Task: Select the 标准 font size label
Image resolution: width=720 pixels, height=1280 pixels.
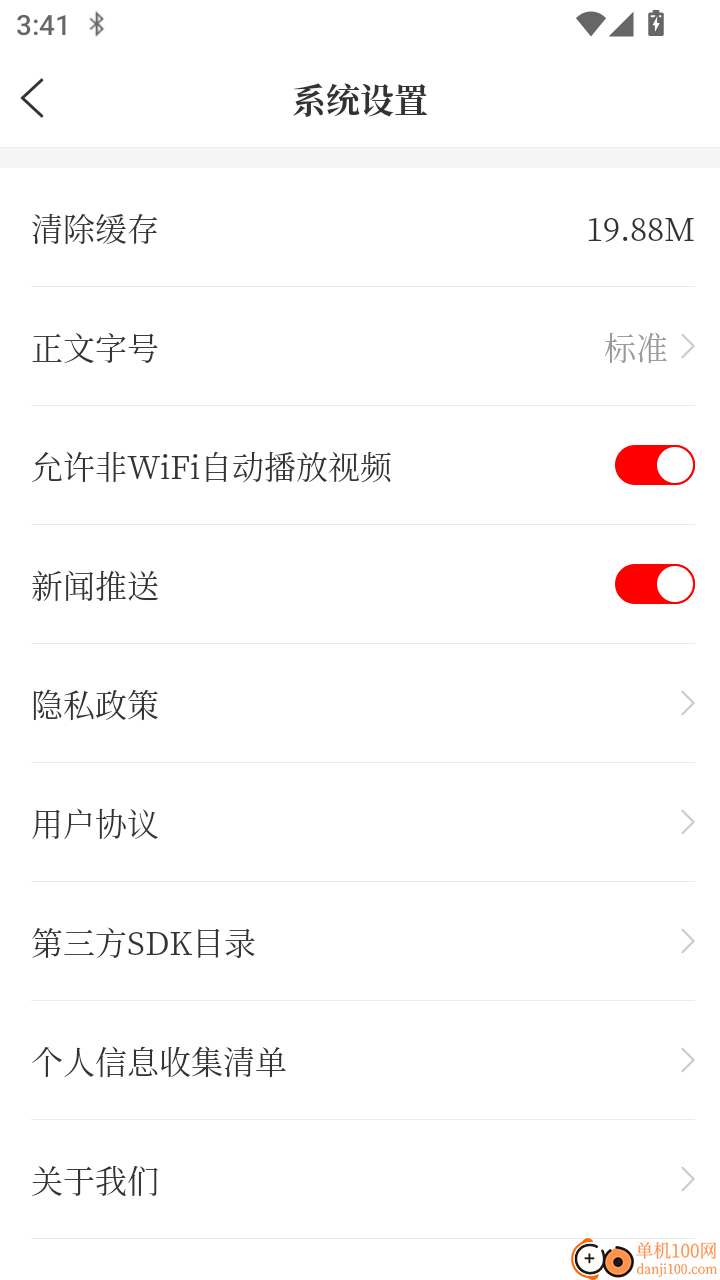Action: pyautogui.click(x=635, y=348)
